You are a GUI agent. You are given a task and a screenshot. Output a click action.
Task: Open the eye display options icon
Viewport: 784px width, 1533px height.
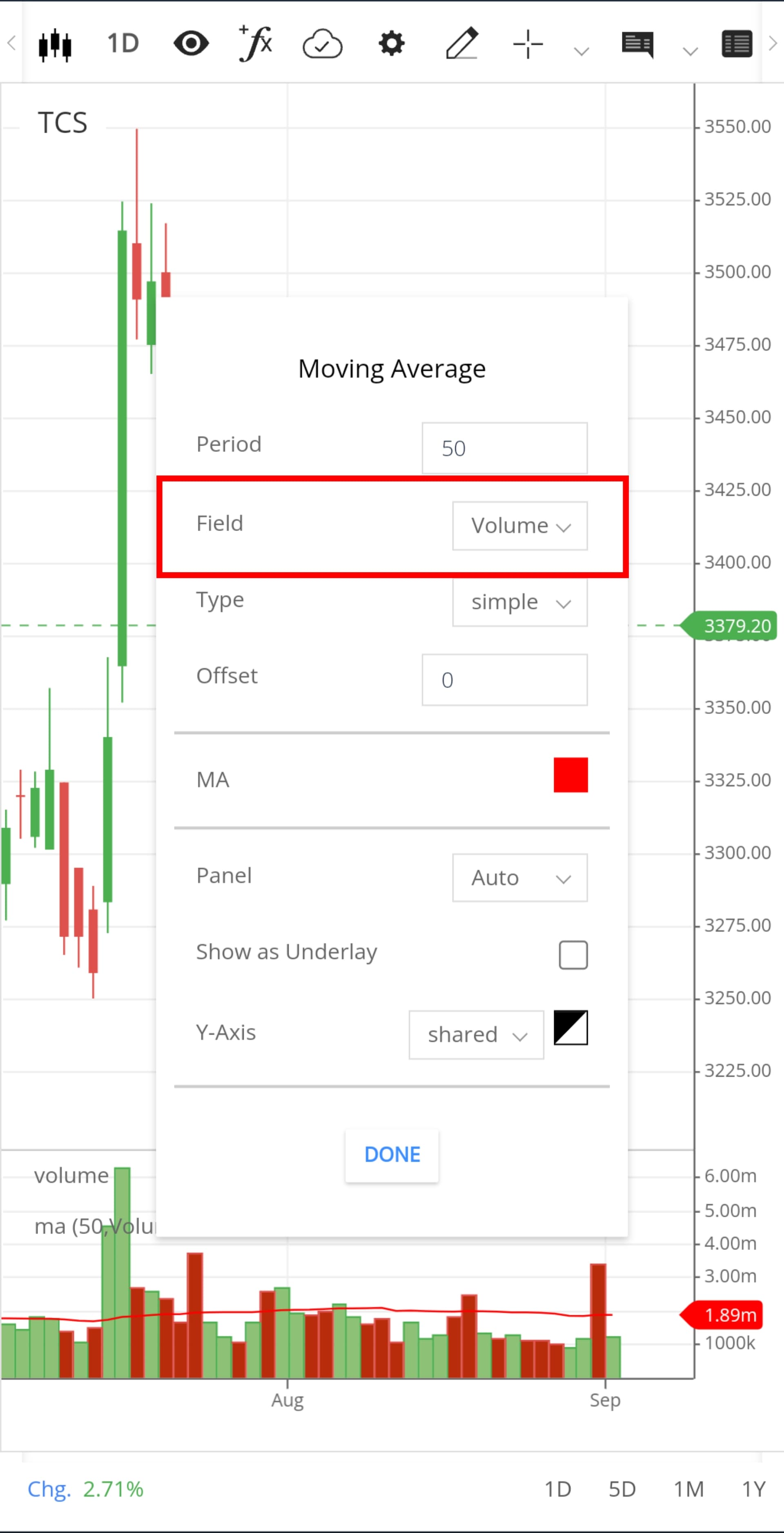point(191,44)
